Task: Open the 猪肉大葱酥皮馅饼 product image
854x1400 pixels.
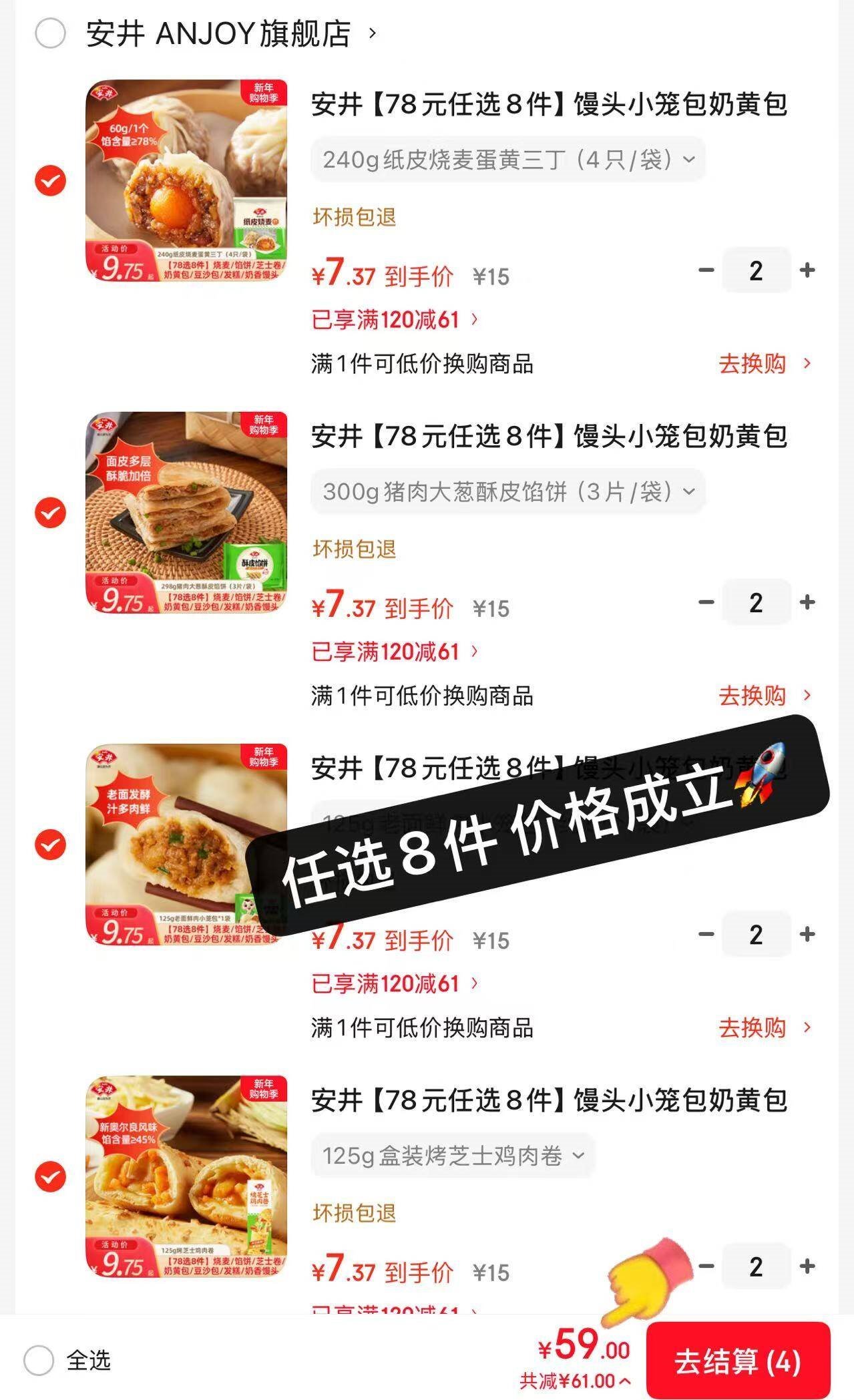Action: [186, 513]
